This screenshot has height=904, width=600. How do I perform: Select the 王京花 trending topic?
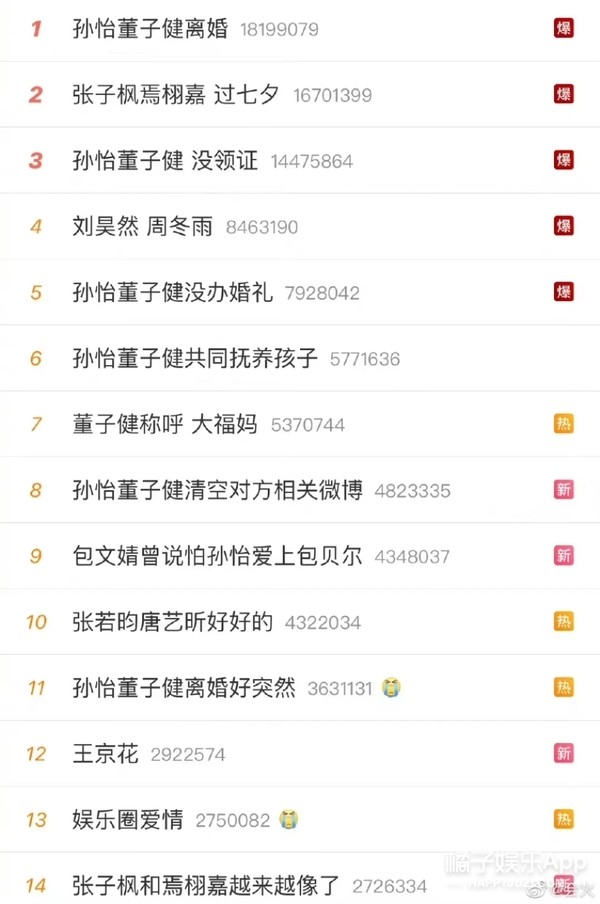point(106,753)
